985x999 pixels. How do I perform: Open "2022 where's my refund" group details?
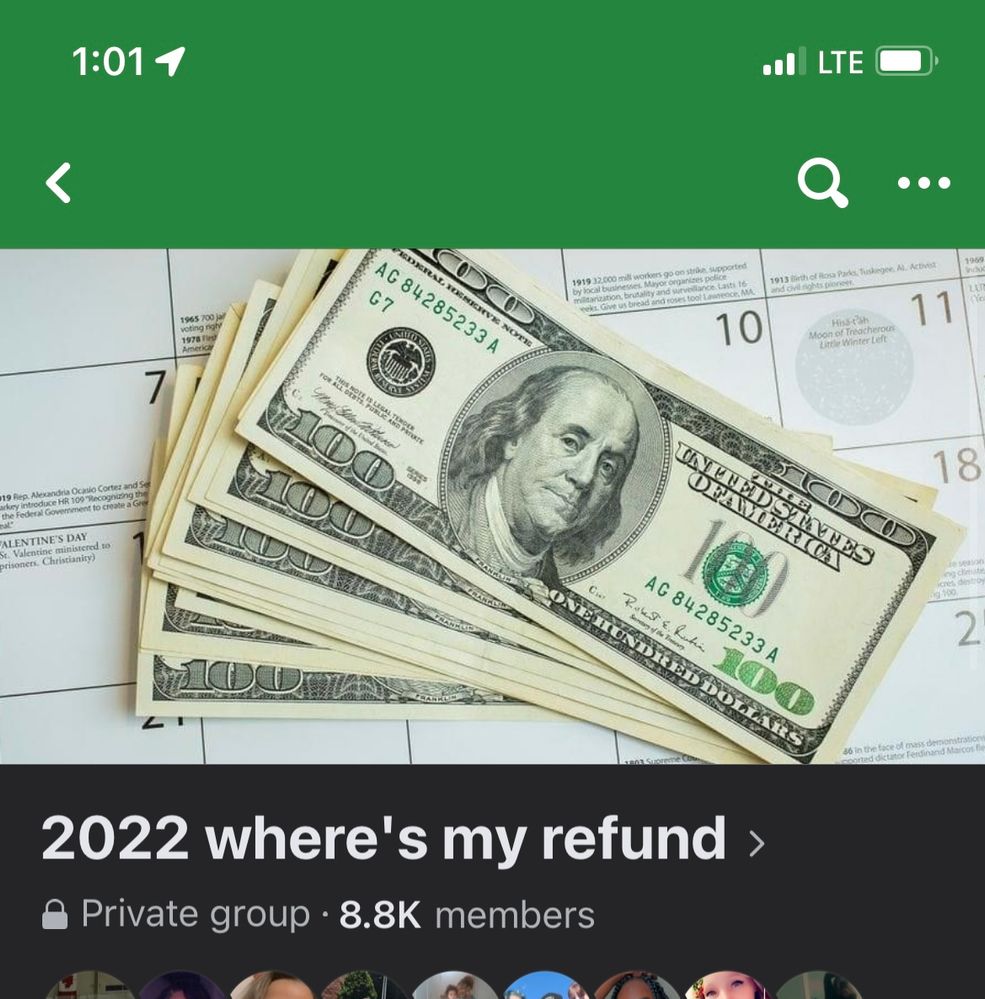click(x=400, y=839)
